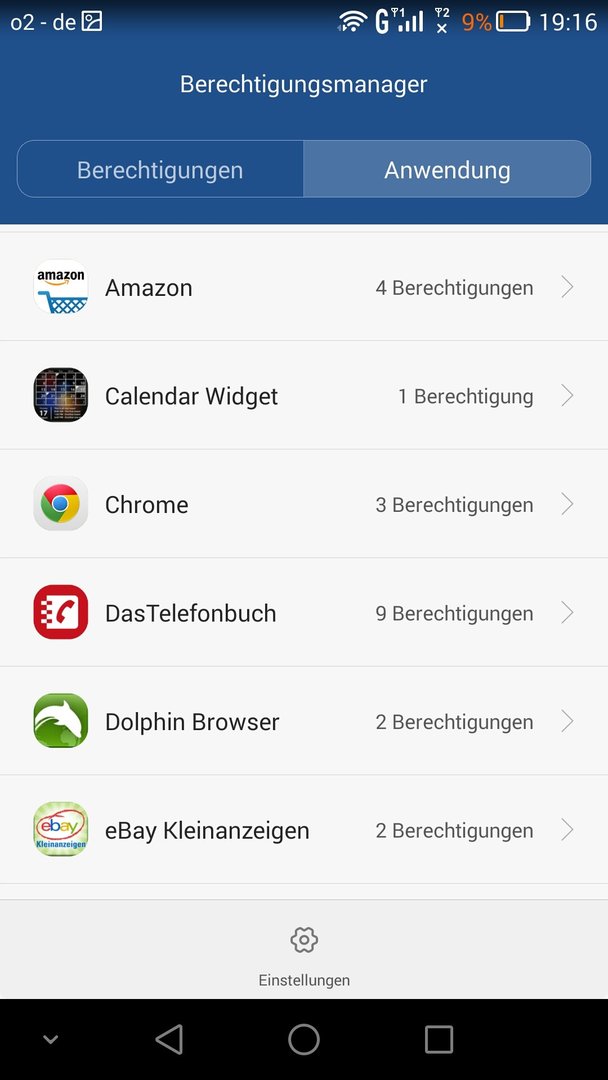The height and width of the screenshot is (1080, 608).
Task: Open Calendar Widget permission details
Action: 304,395
